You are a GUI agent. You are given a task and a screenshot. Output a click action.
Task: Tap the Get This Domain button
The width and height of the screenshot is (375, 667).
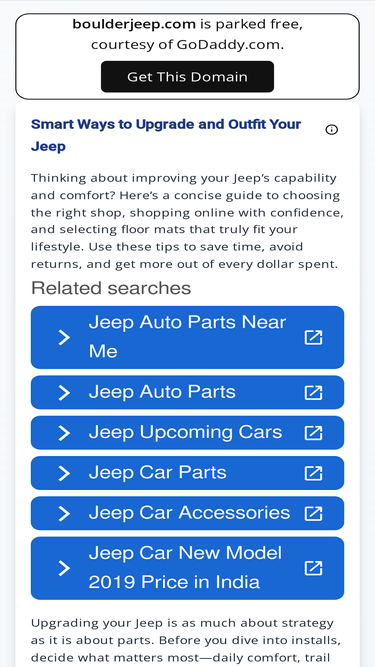[187, 77]
